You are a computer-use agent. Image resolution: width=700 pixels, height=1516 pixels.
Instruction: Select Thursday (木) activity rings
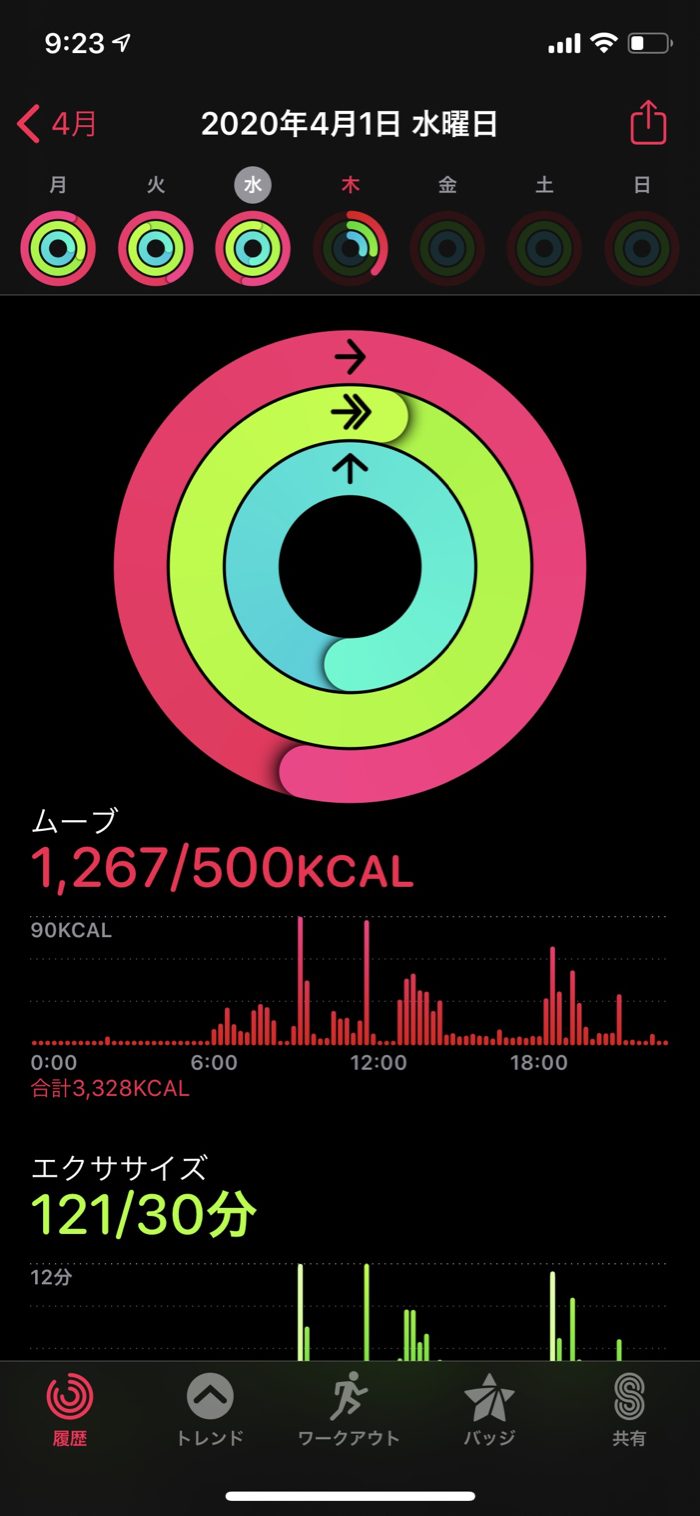coord(350,248)
